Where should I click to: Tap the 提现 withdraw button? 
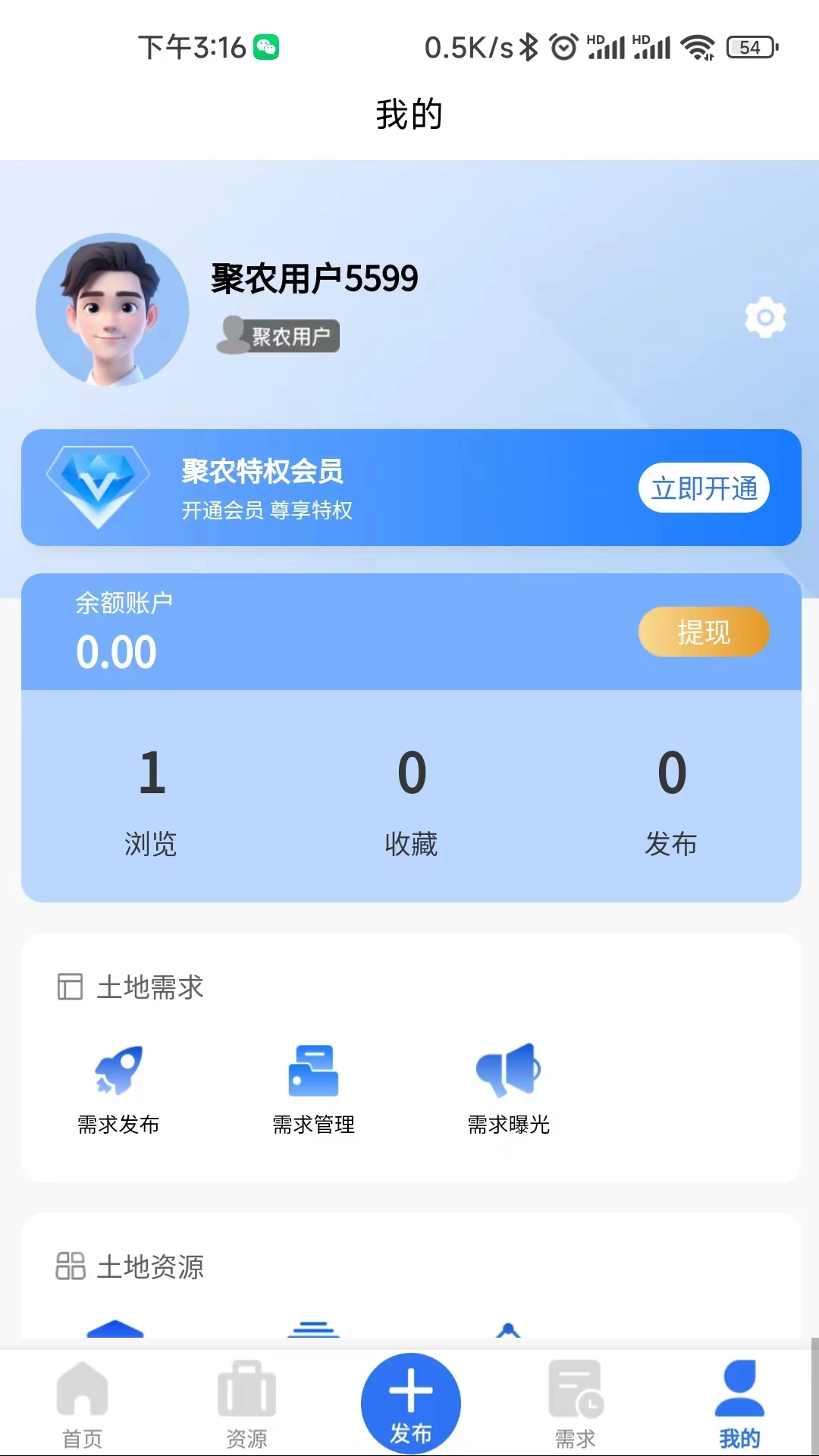pos(704,631)
